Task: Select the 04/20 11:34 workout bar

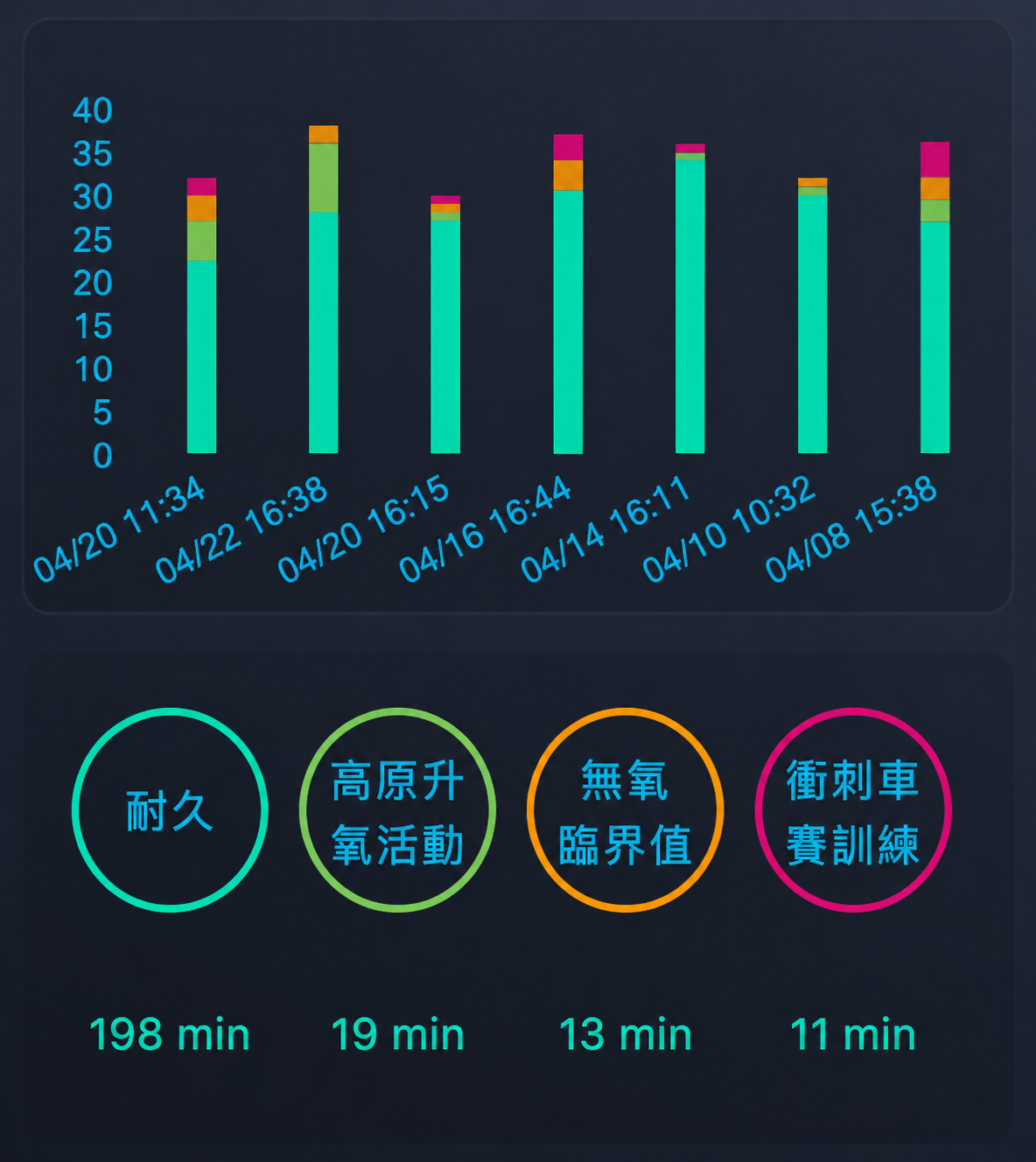Action: tap(201, 316)
